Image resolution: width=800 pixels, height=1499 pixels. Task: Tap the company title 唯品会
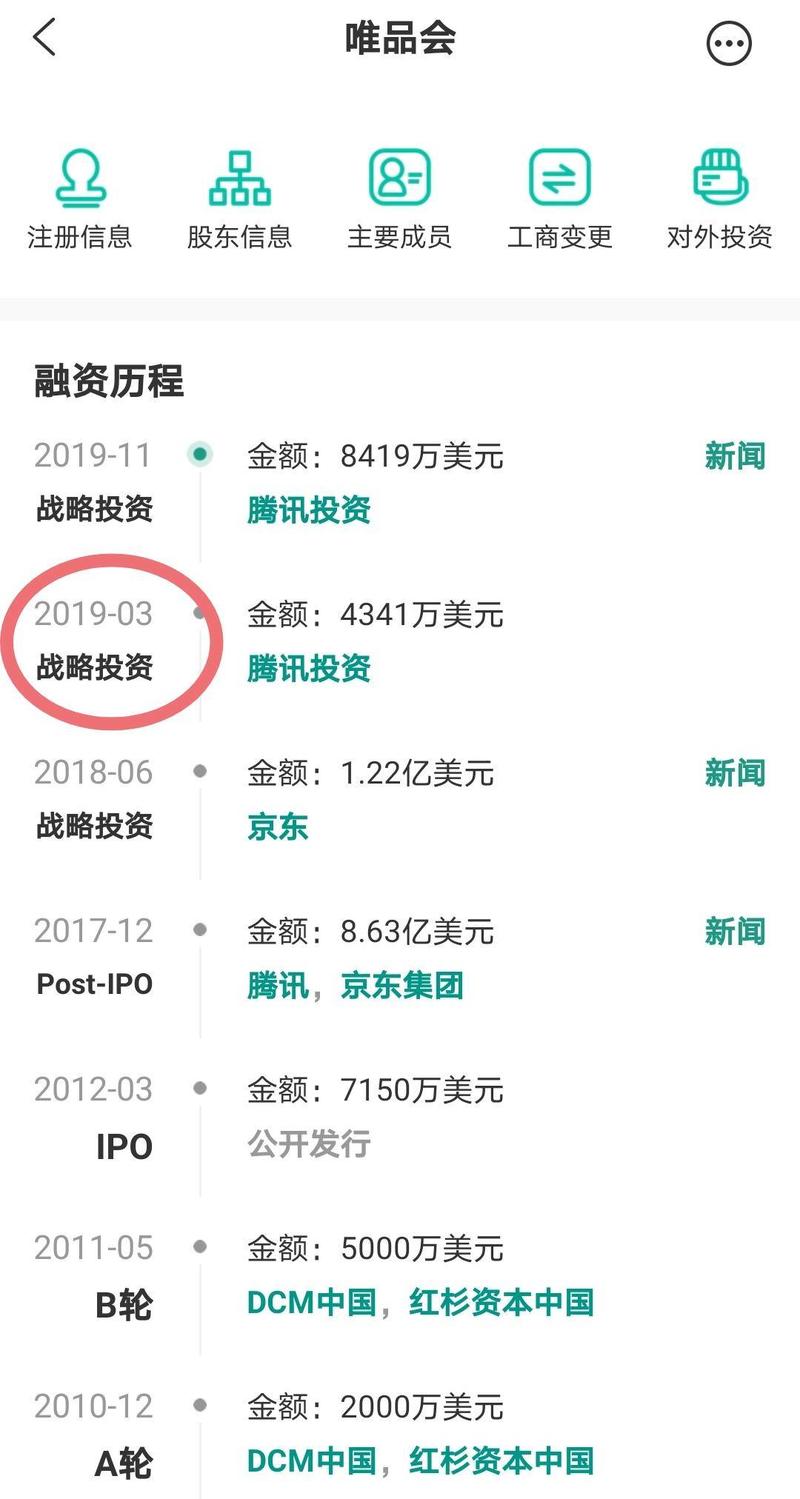point(399,38)
